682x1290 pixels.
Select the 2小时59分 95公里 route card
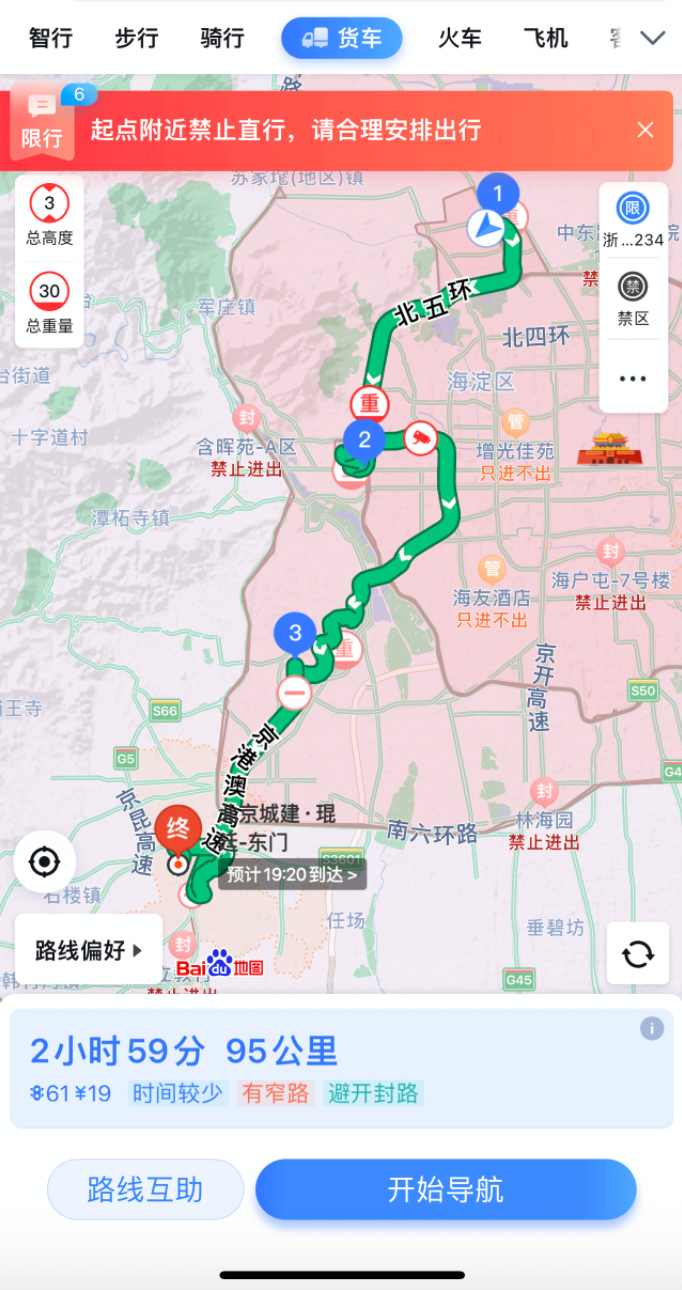[x=300, y=1066]
